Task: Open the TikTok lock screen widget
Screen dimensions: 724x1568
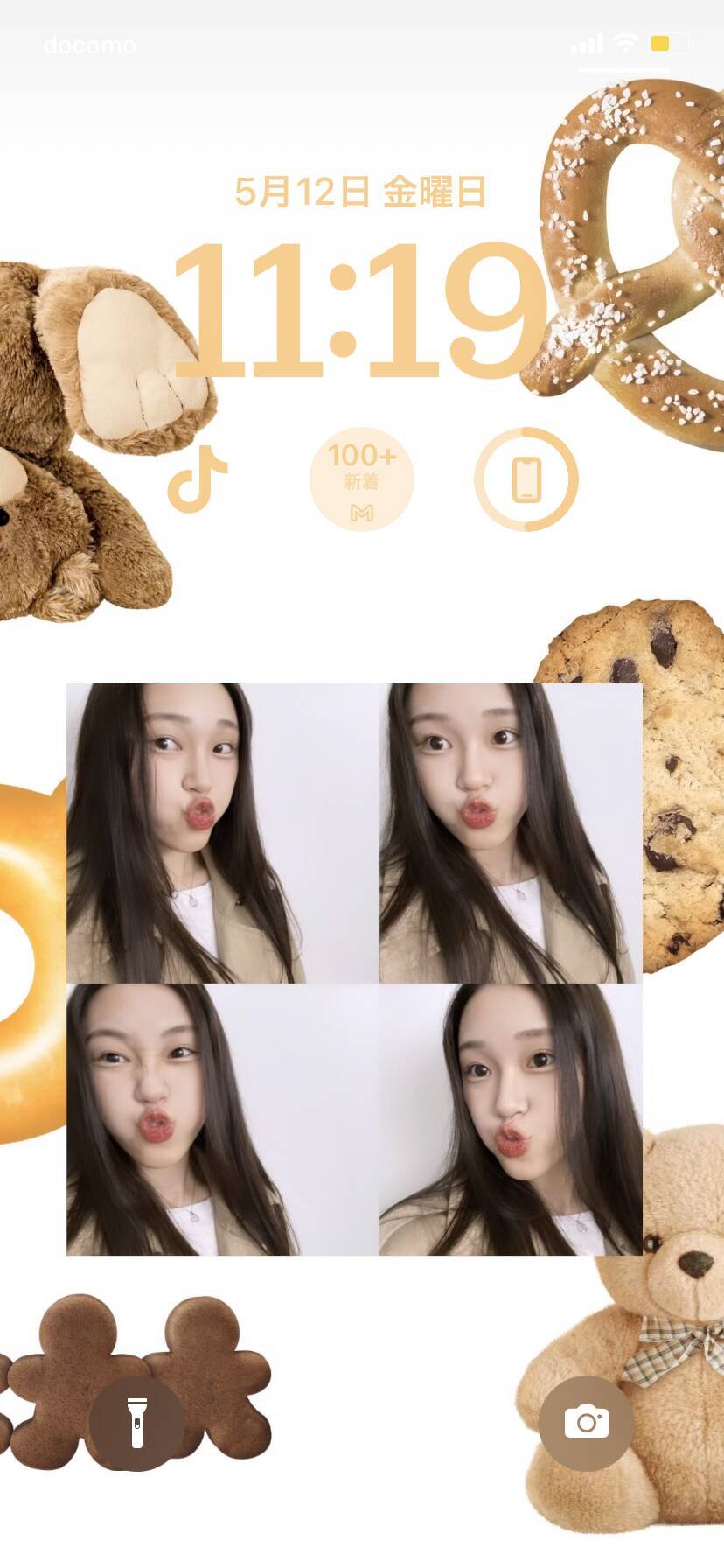Action: (x=198, y=479)
